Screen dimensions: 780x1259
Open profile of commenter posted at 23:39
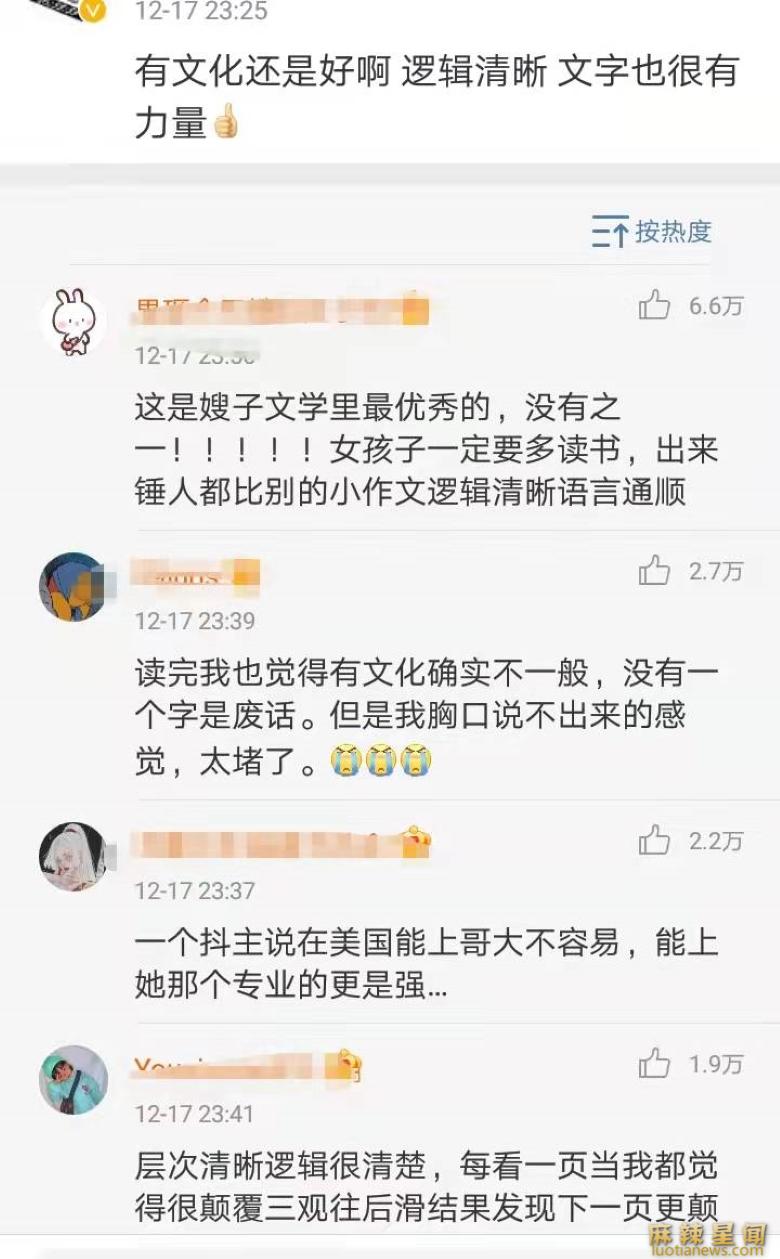[73, 587]
